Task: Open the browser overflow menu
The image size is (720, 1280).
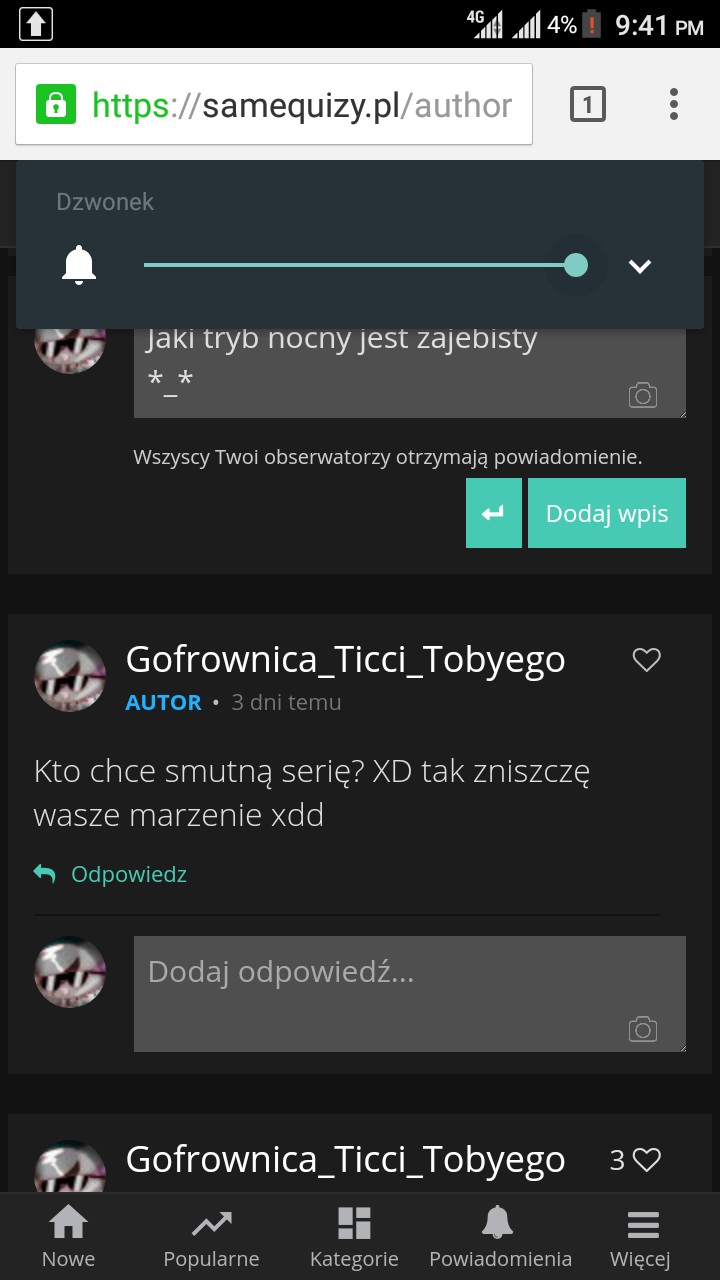Action: click(x=674, y=104)
